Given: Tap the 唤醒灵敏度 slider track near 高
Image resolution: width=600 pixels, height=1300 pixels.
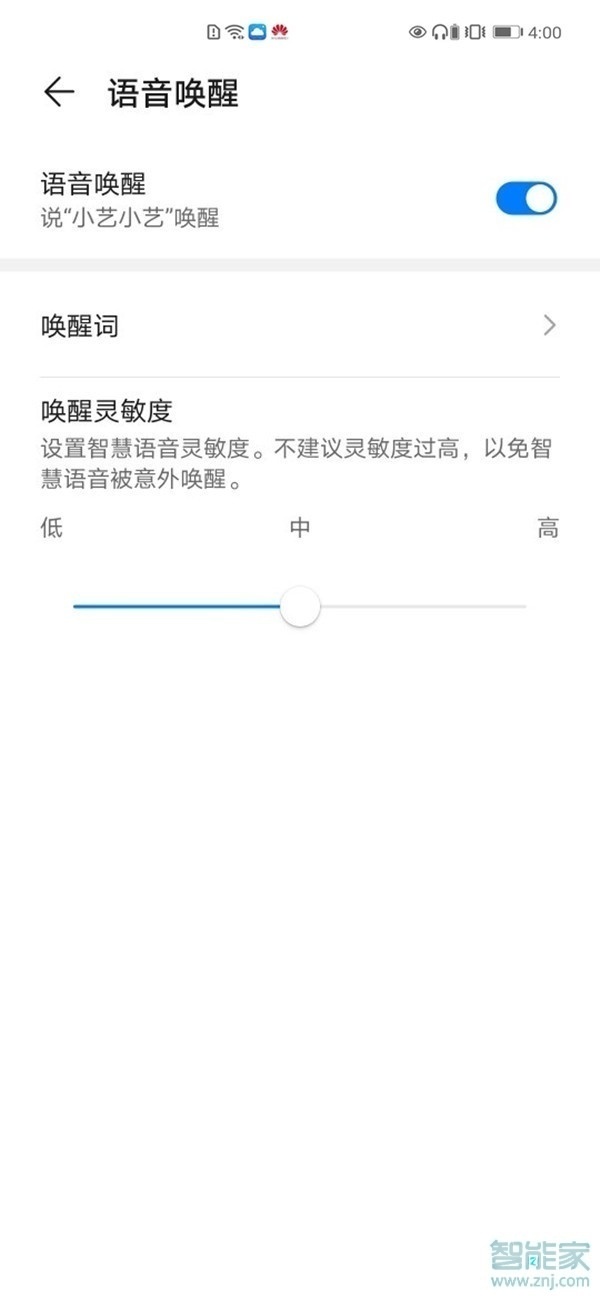Looking at the screenshot, I should (x=515, y=607).
